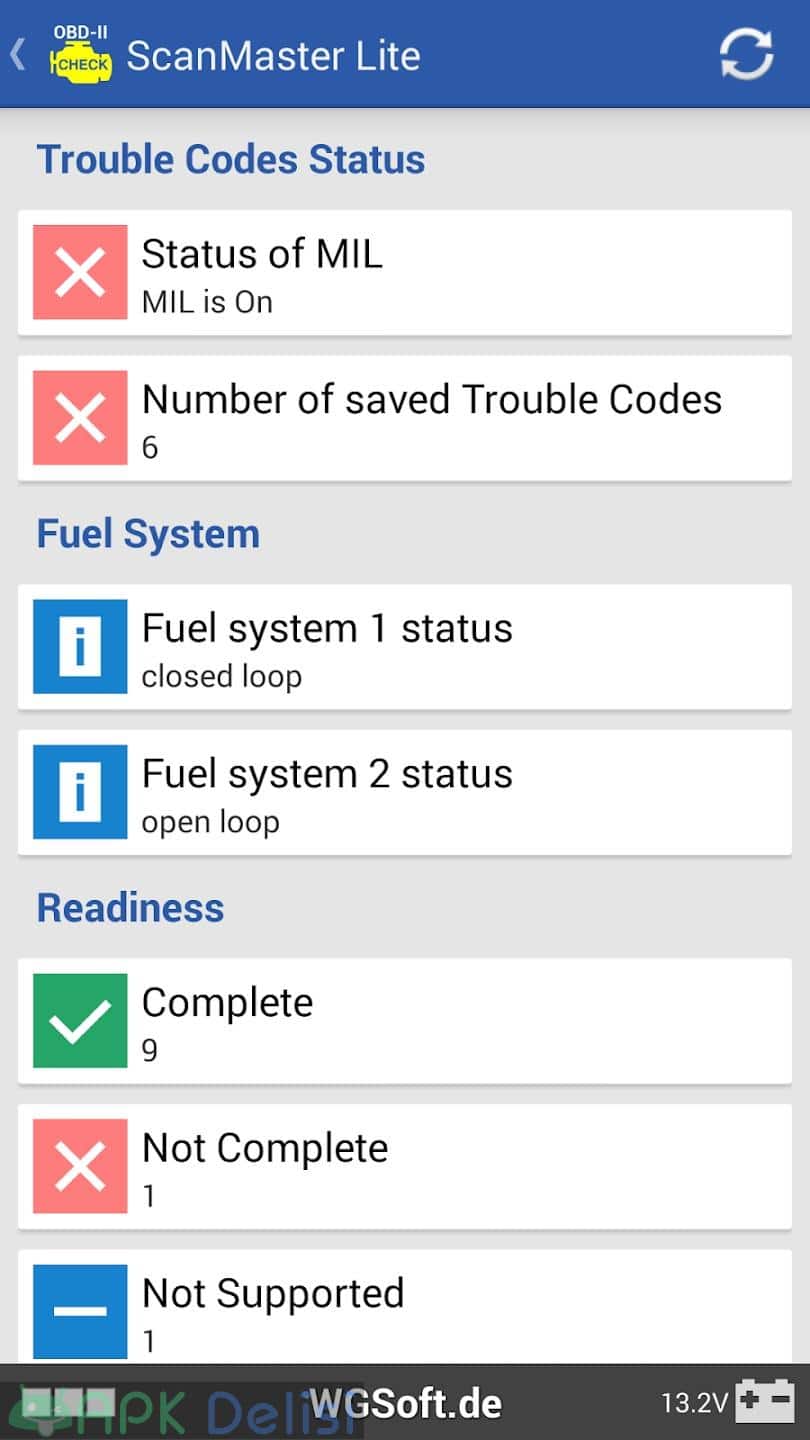Image resolution: width=810 pixels, height=1440 pixels.
Task: Open the Not Supported readiness row
Action: tap(405, 1306)
